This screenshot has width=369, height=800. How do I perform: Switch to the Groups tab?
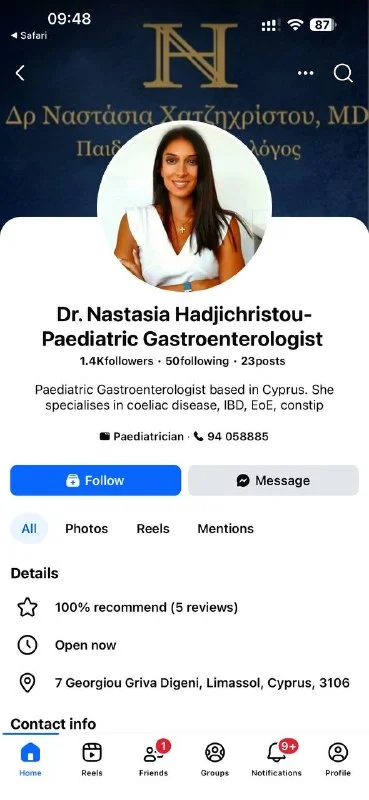(x=215, y=759)
